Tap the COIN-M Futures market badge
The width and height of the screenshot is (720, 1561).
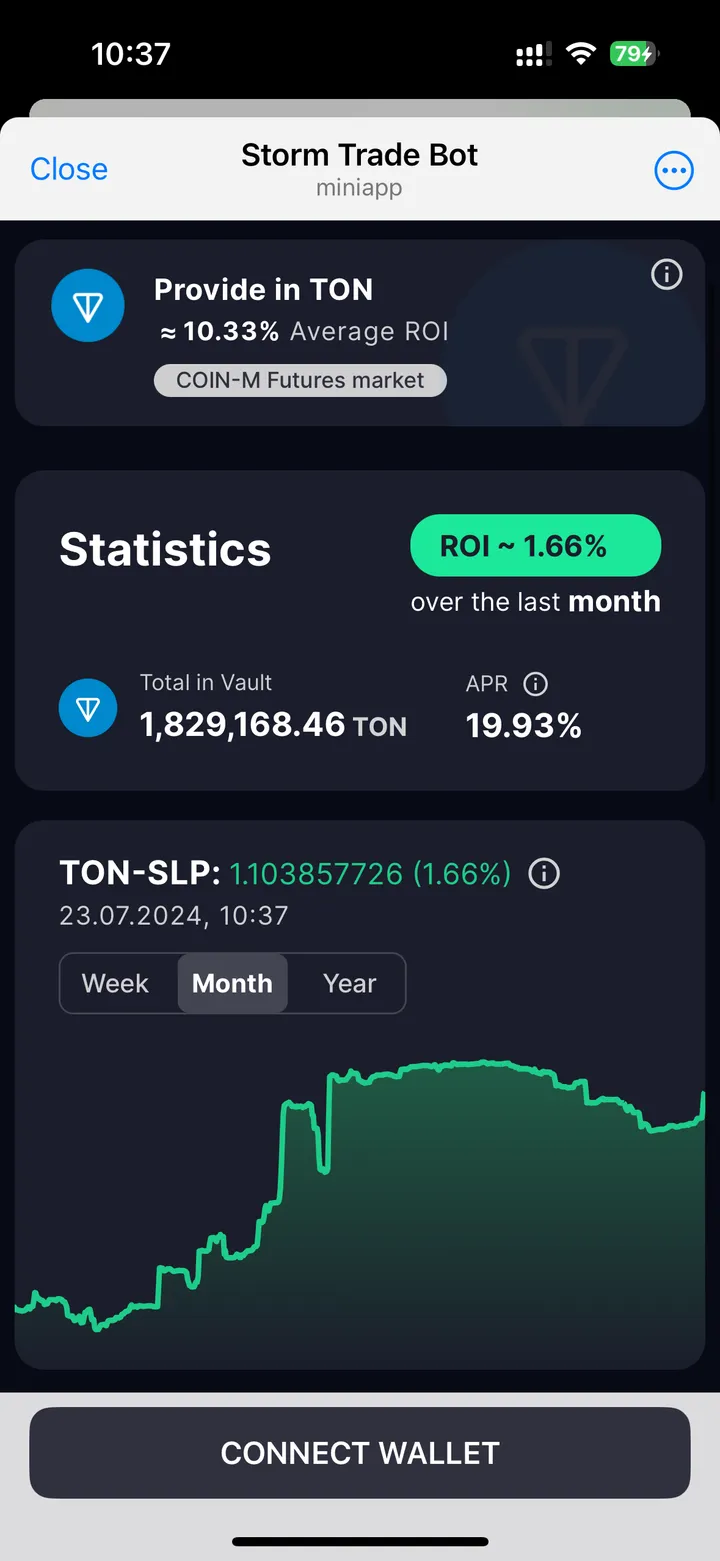(300, 380)
